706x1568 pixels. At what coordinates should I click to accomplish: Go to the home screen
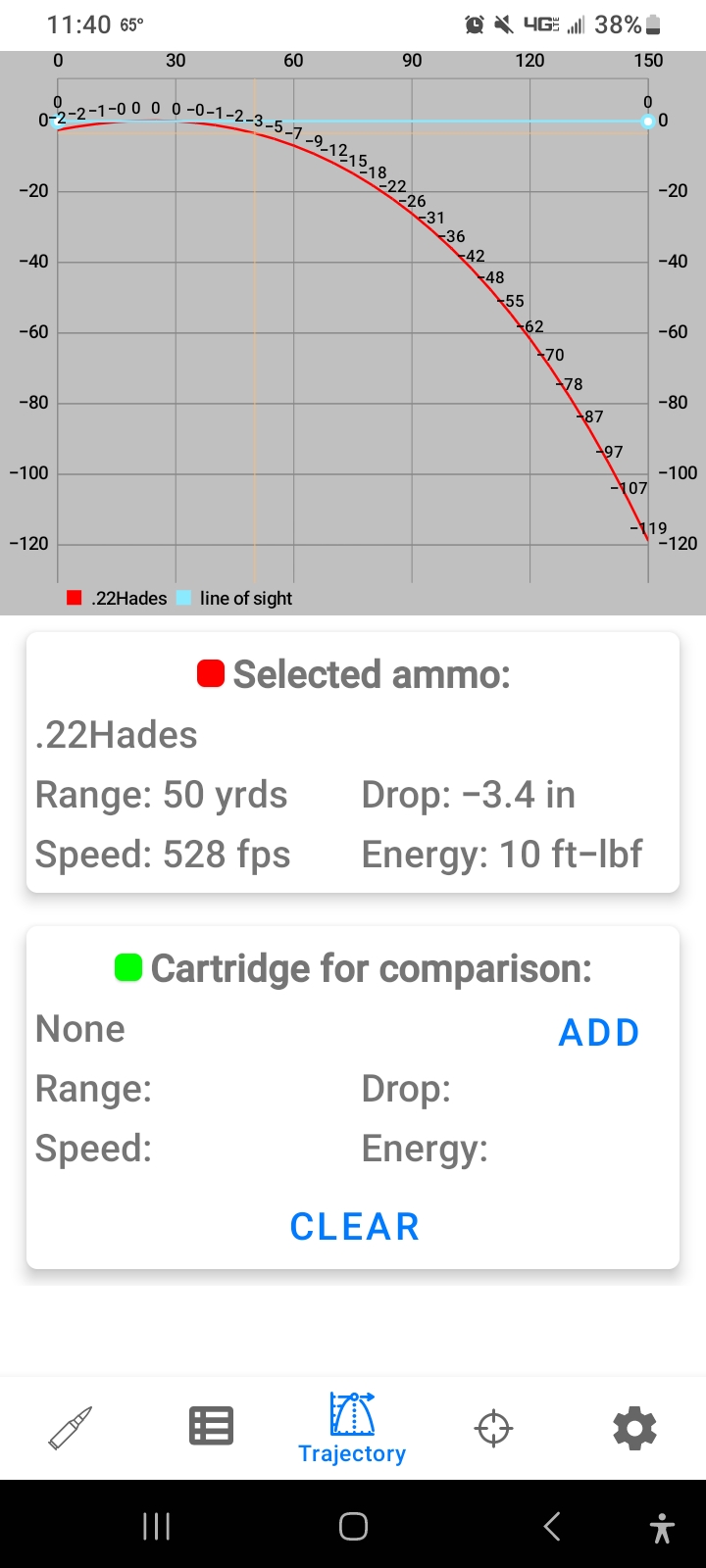click(x=353, y=1526)
